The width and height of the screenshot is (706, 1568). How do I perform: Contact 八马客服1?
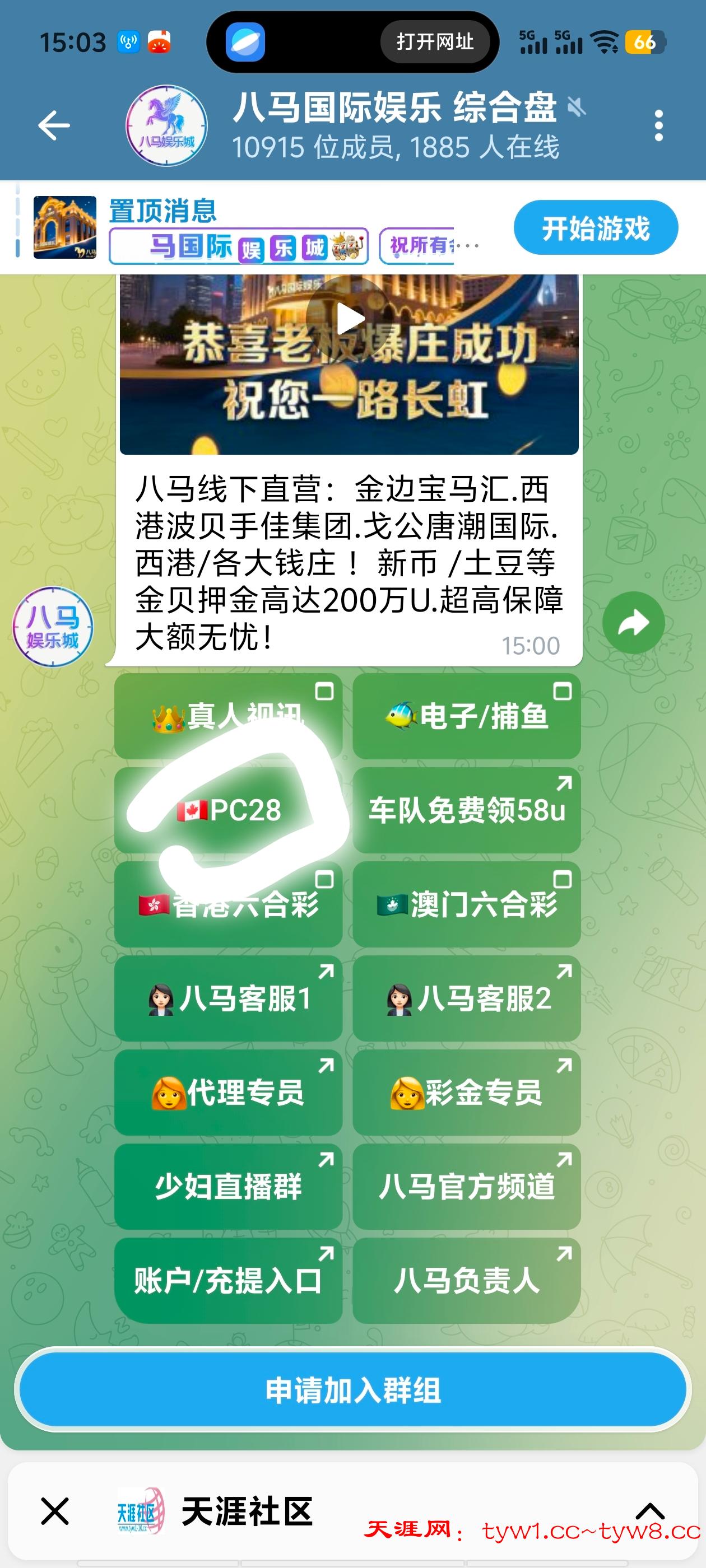pyautogui.click(x=229, y=998)
